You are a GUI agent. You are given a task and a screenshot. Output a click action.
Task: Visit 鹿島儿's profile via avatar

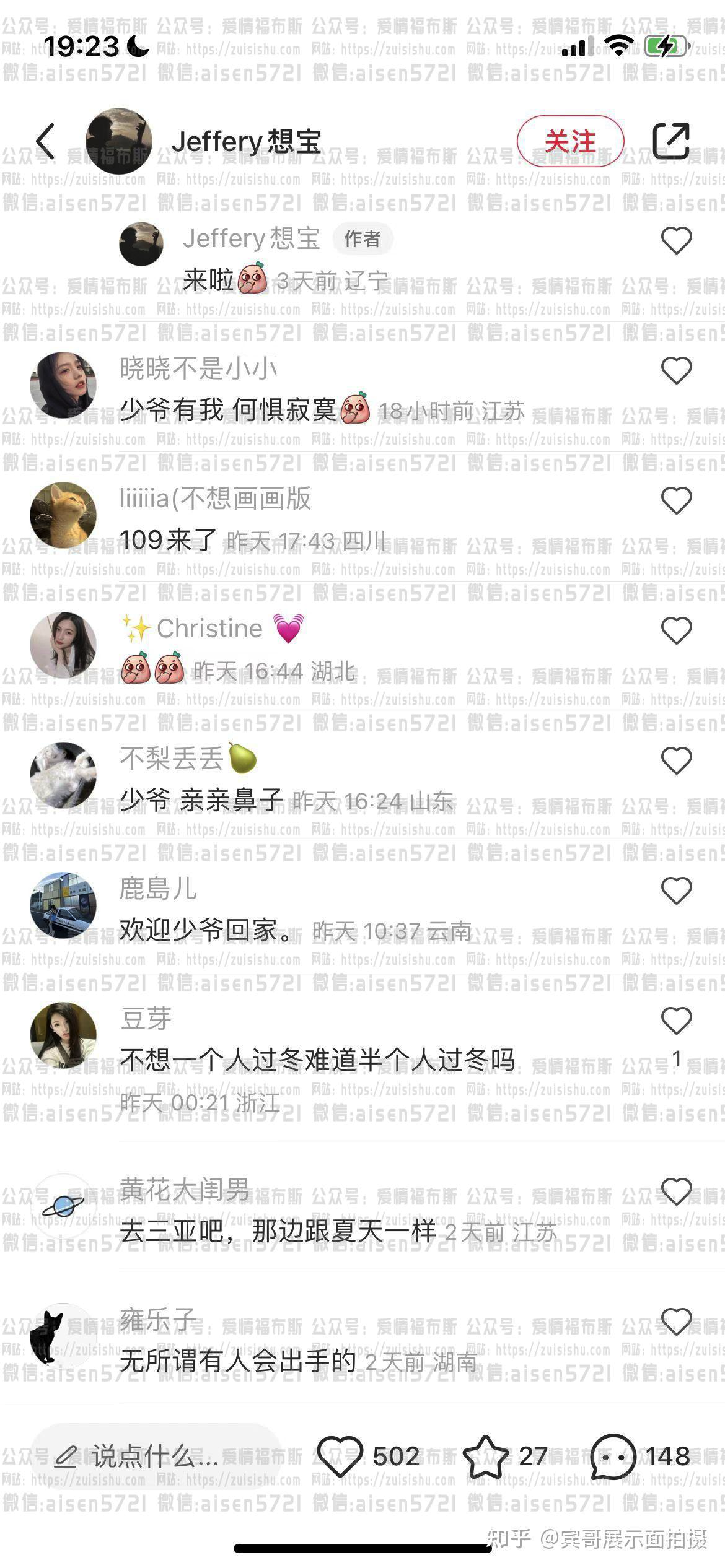tap(63, 905)
